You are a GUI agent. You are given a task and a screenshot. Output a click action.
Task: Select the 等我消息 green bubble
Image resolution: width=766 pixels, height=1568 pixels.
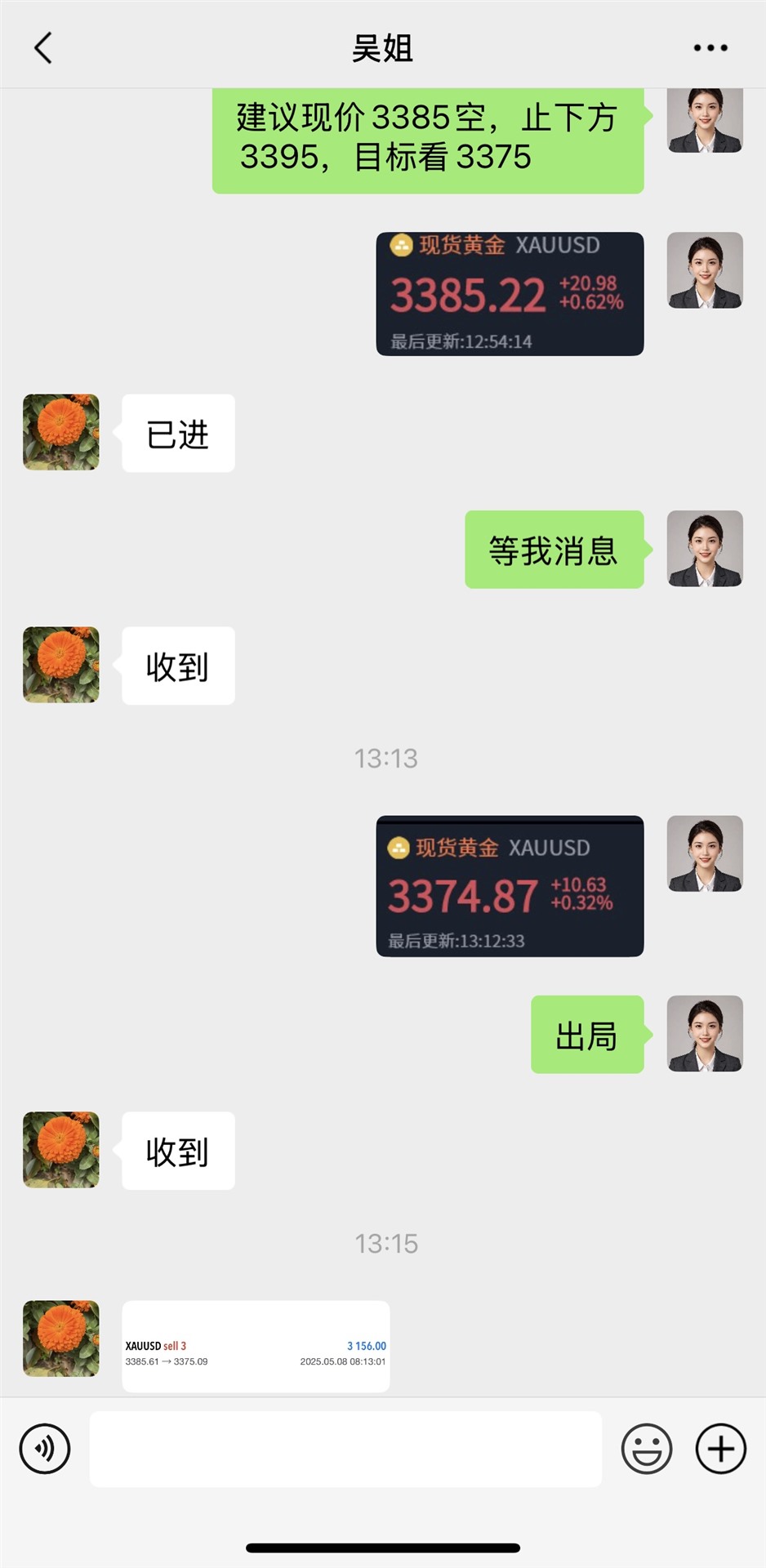pos(554,549)
